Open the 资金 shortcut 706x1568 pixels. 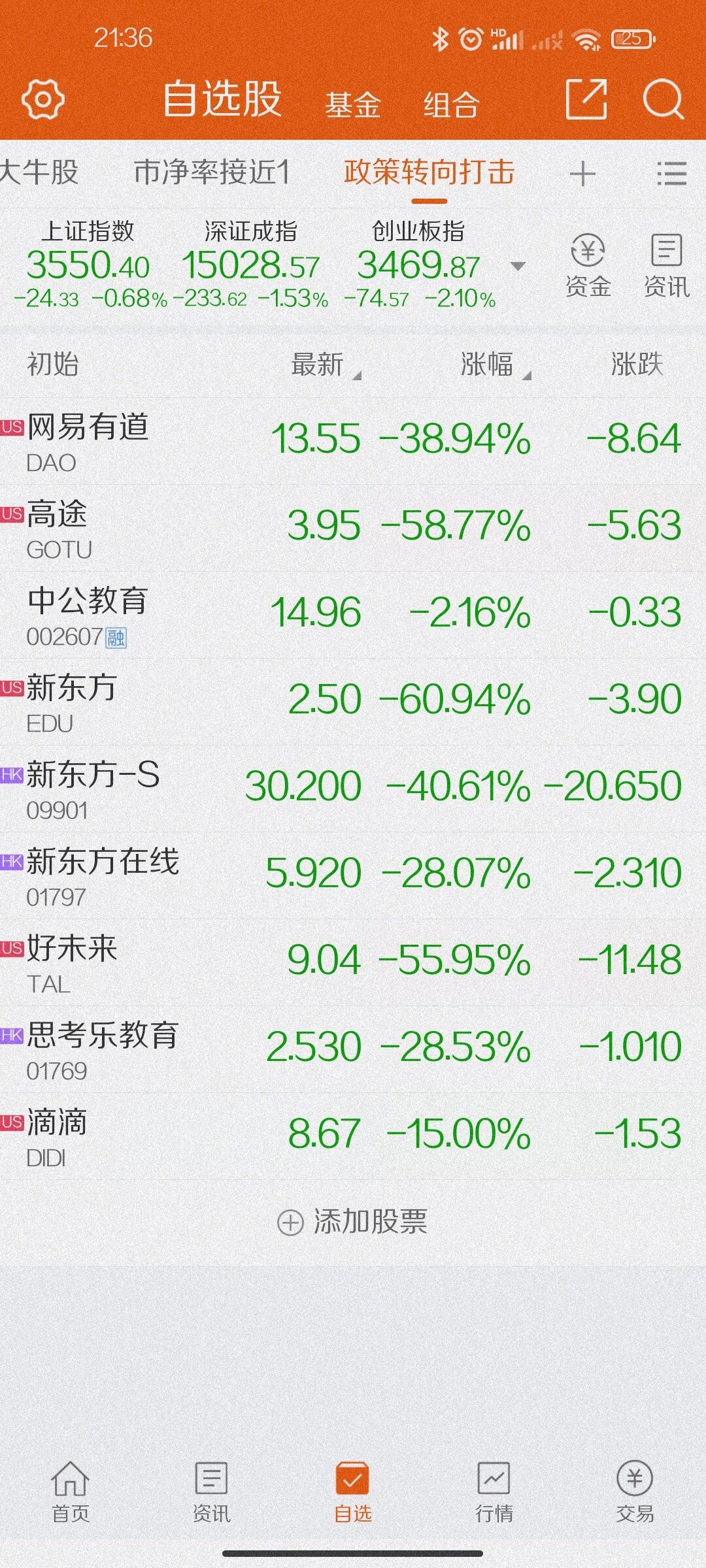click(x=588, y=266)
